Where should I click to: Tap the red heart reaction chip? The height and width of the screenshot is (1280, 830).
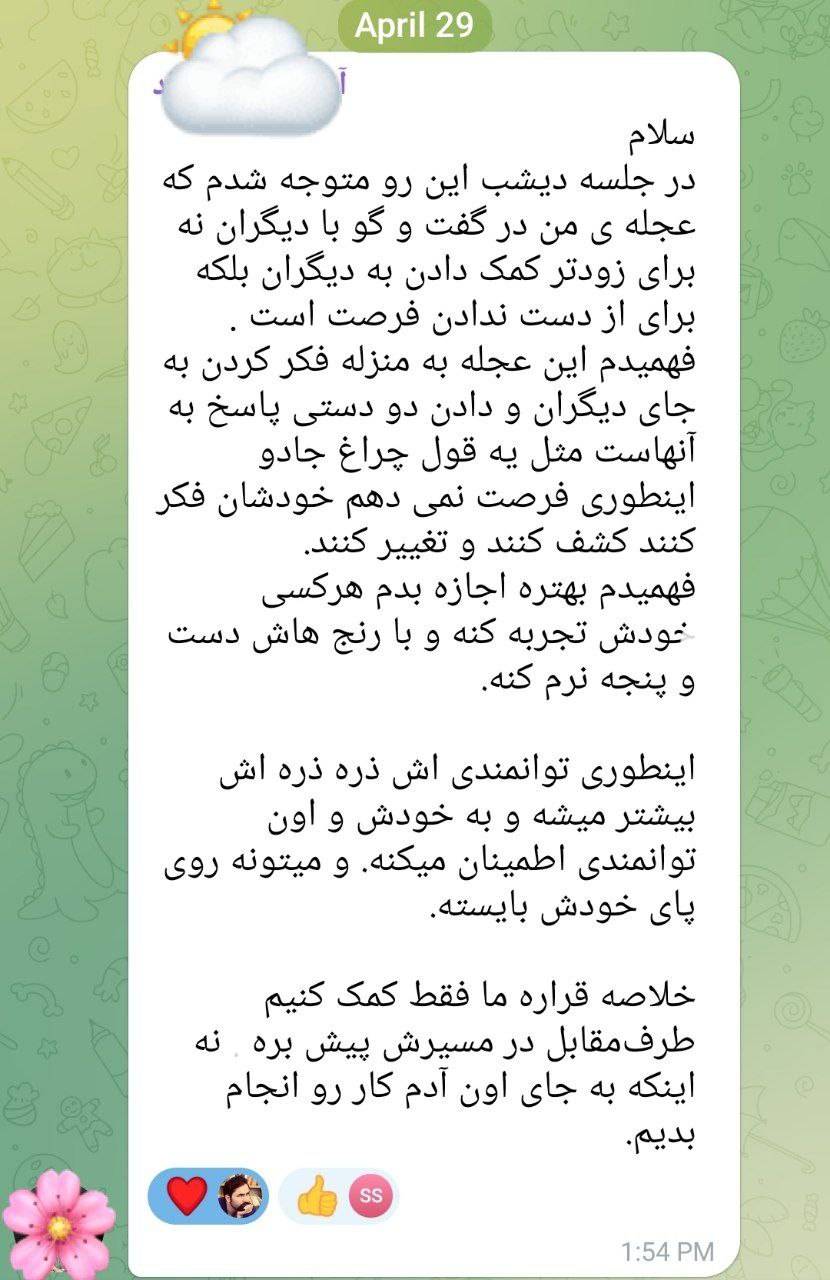point(208,1196)
